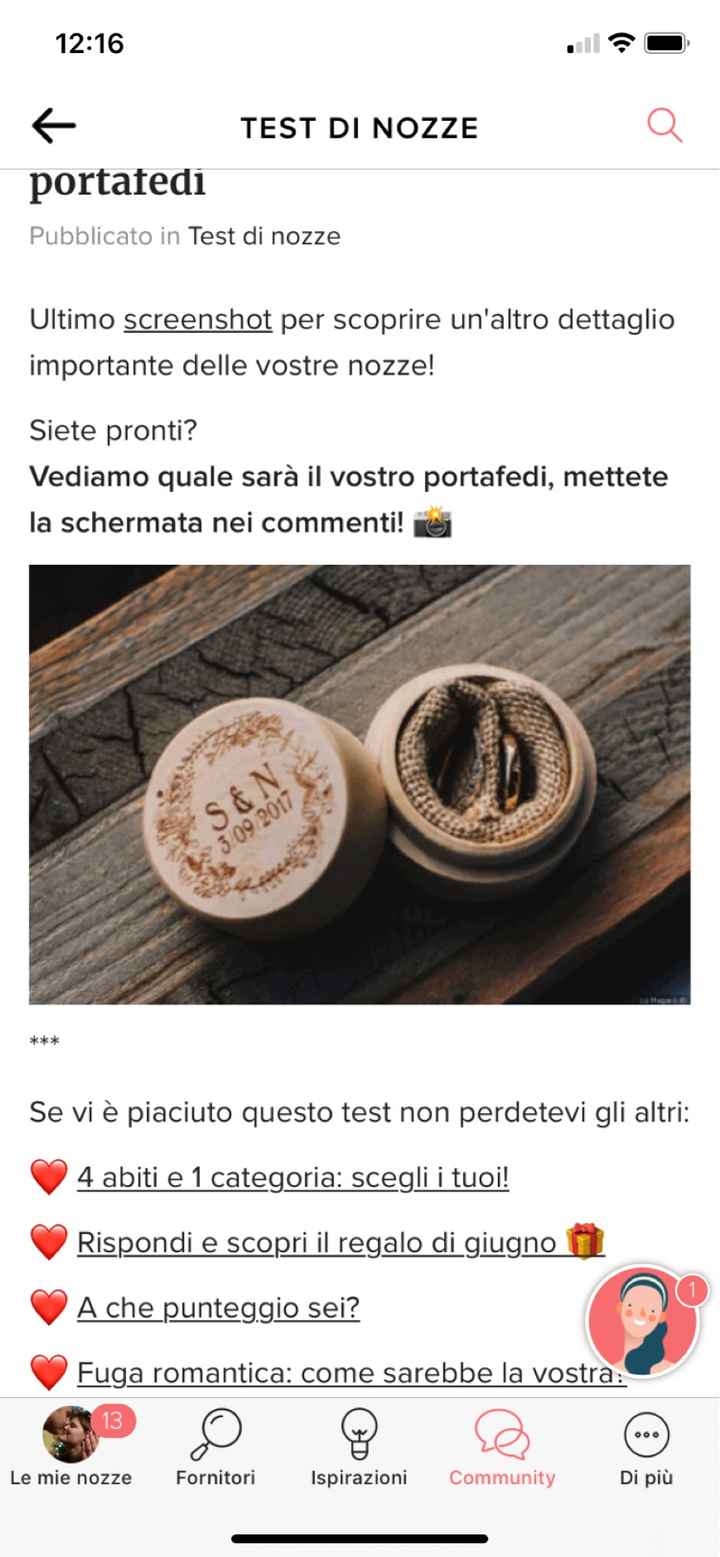Open the screenshot link in the article text

(197, 320)
